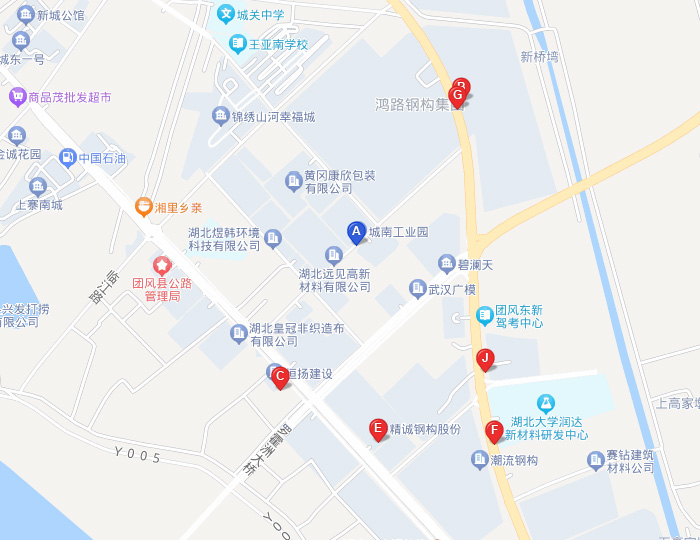Tap the 湘里乡亲 restaurant point on map
This screenshot has width=700, height=540.
point(144,207)
